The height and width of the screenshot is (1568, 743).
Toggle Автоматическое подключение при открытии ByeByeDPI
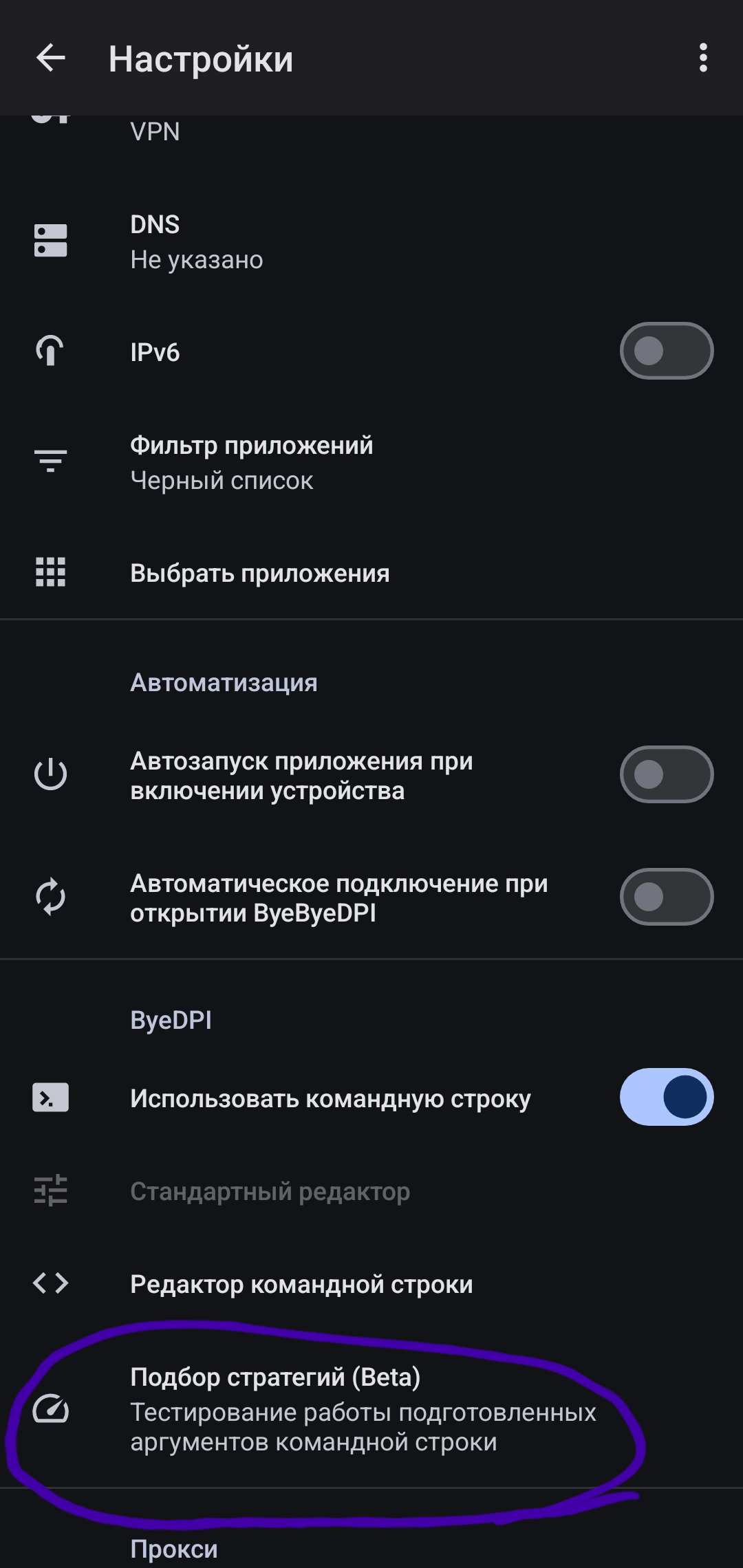point(666,897)
